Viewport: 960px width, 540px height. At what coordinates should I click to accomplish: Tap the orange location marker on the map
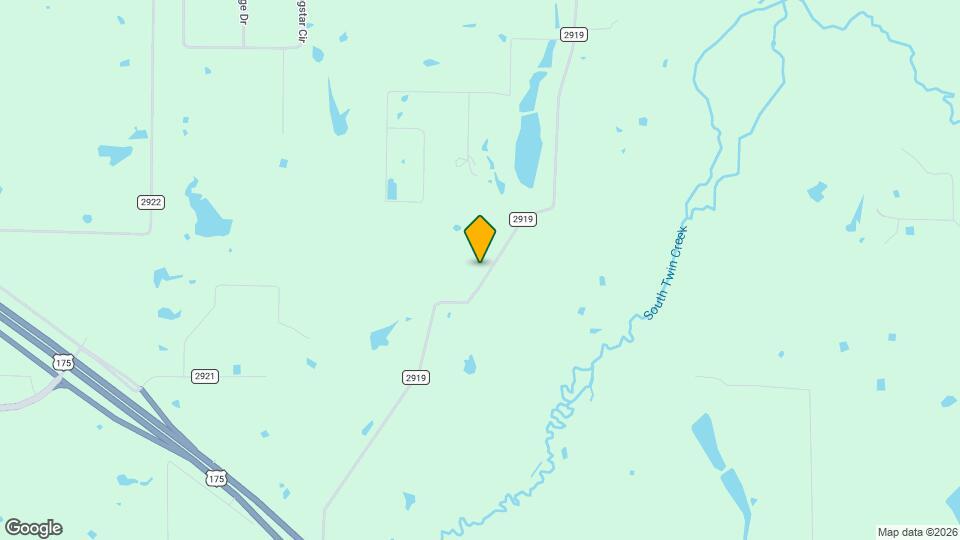click(480, 238)
